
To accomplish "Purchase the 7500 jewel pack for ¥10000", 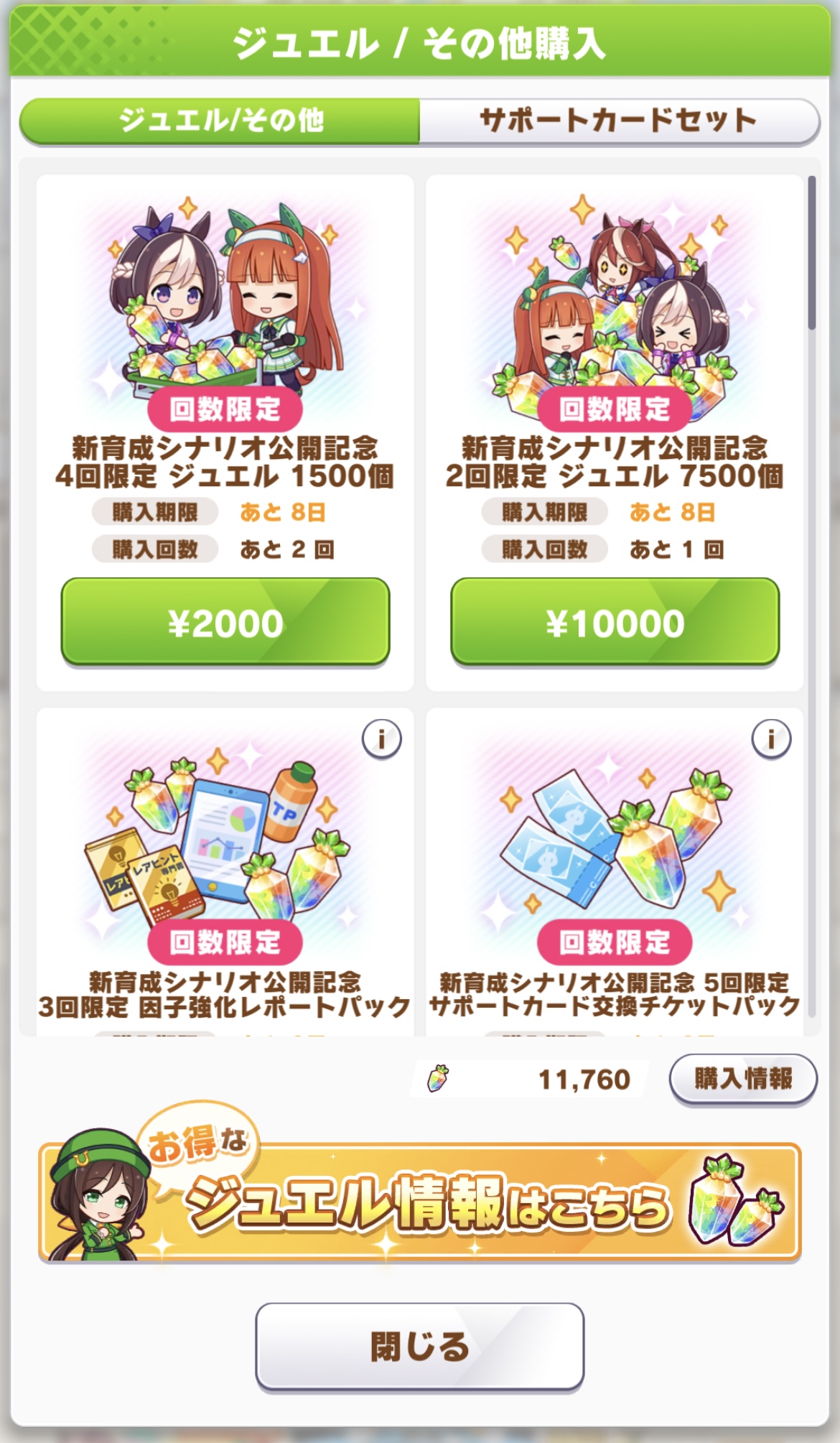I will 615,622.
